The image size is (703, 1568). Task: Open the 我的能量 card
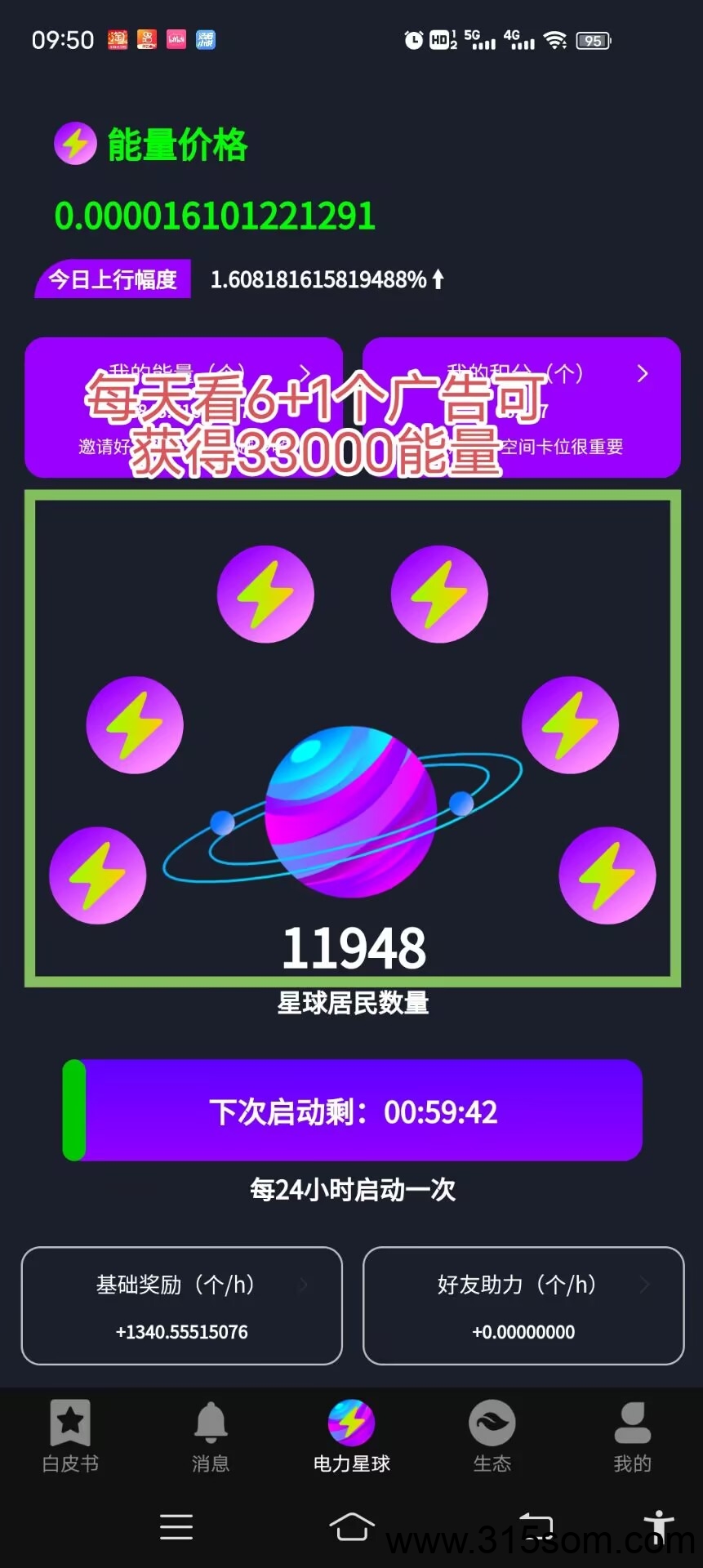(x=184, y=408)
